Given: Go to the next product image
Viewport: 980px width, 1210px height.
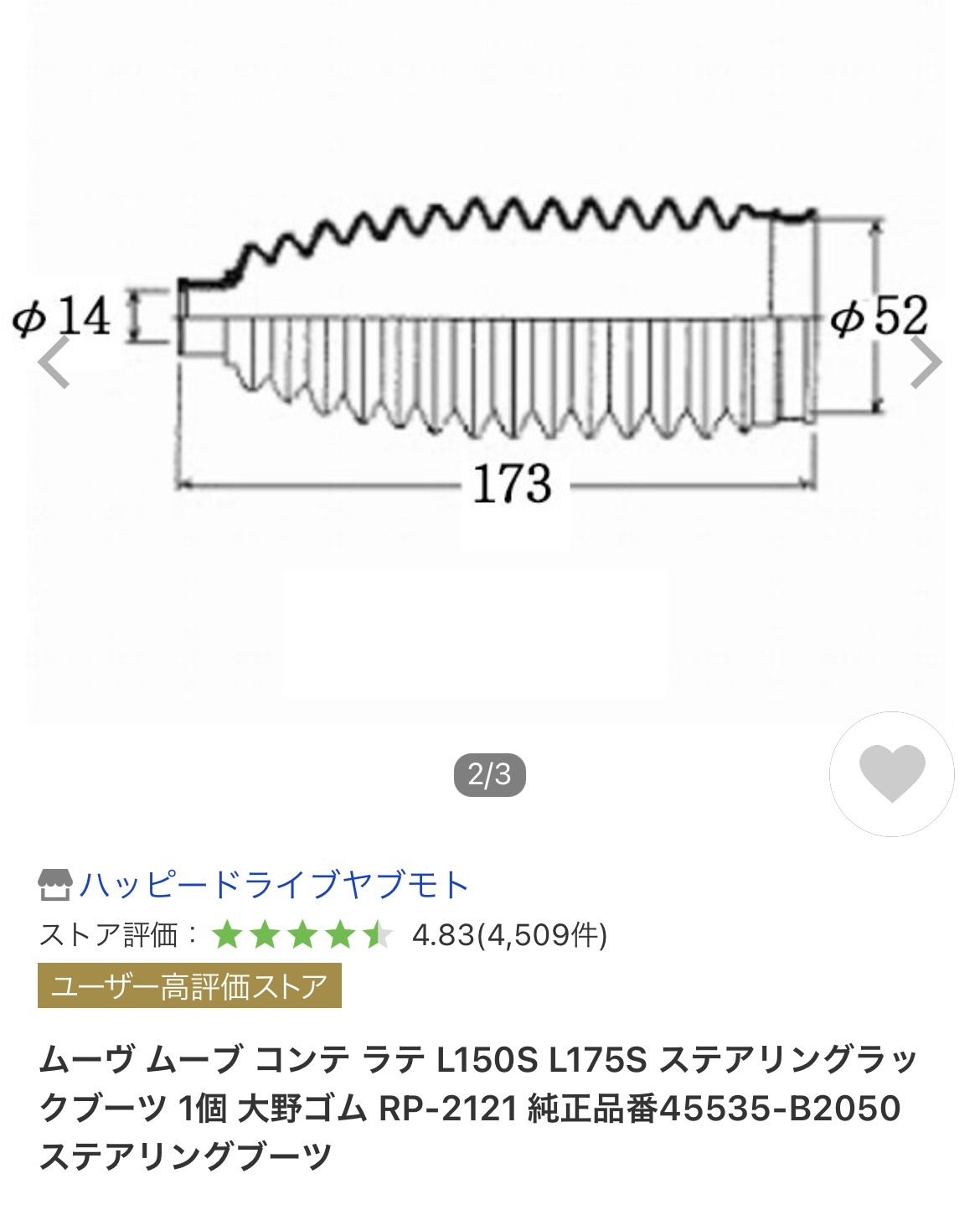Looking at the screenshot, I should [x=925, y=362].
